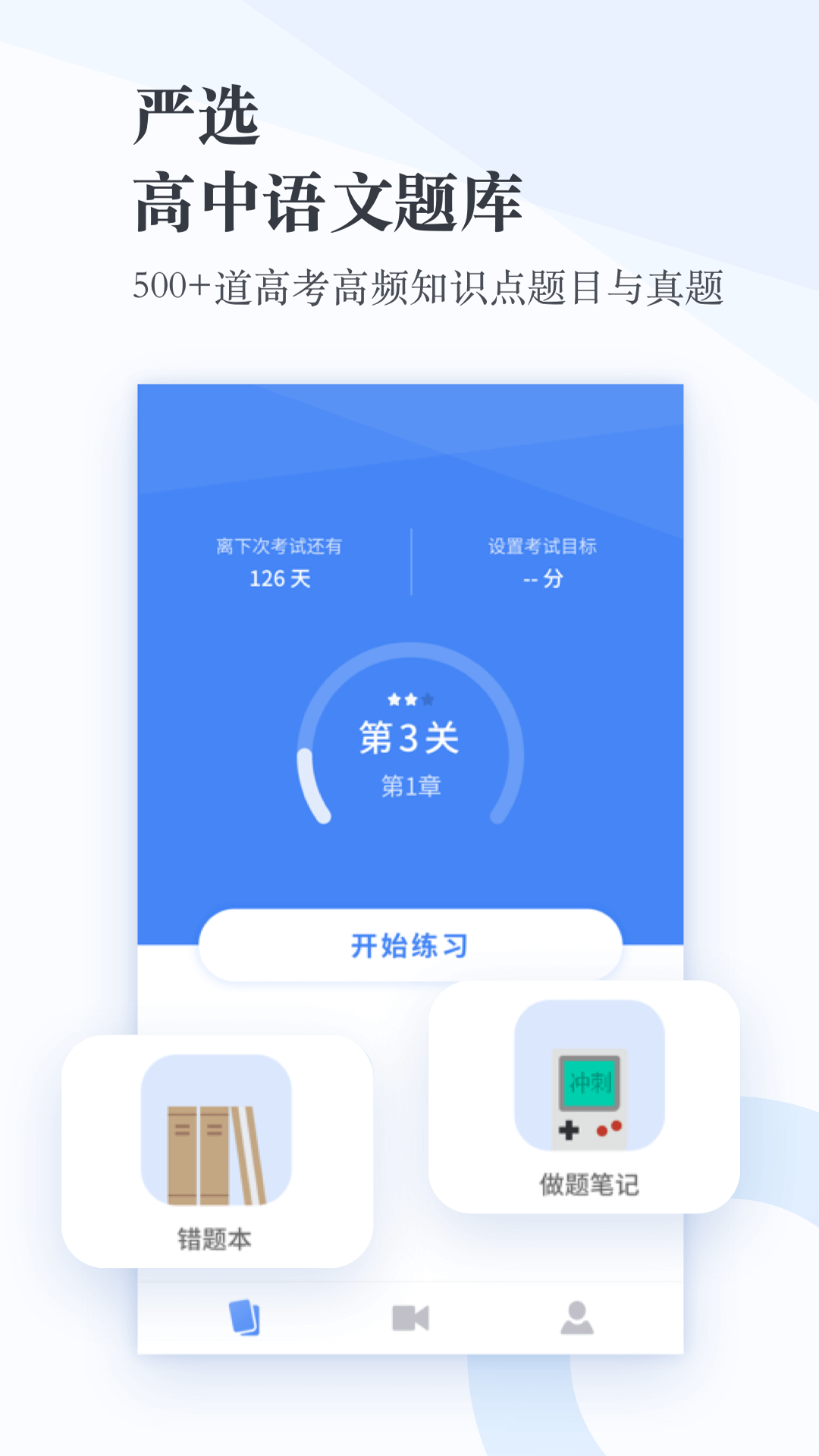Expand the 第1章 chapter selector

[x=413, y=785]
